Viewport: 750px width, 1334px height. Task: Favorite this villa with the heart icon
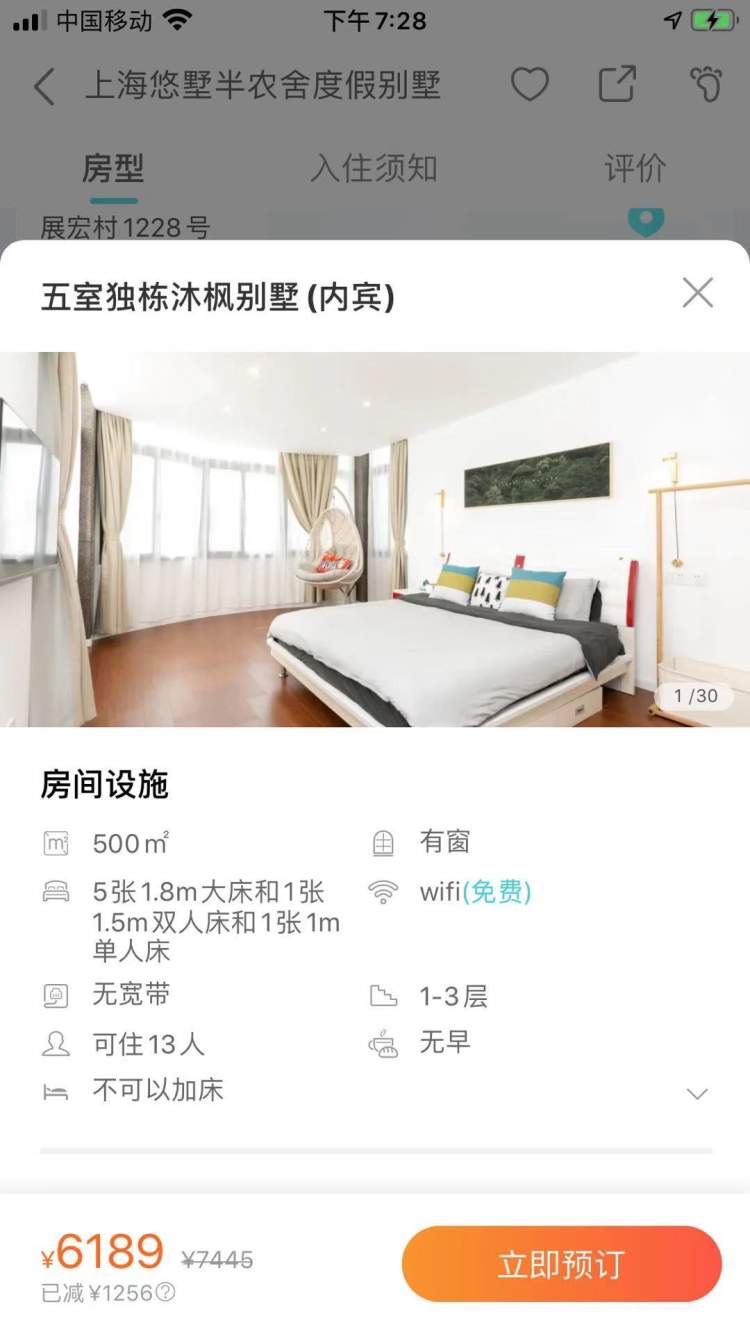point(529,85)
